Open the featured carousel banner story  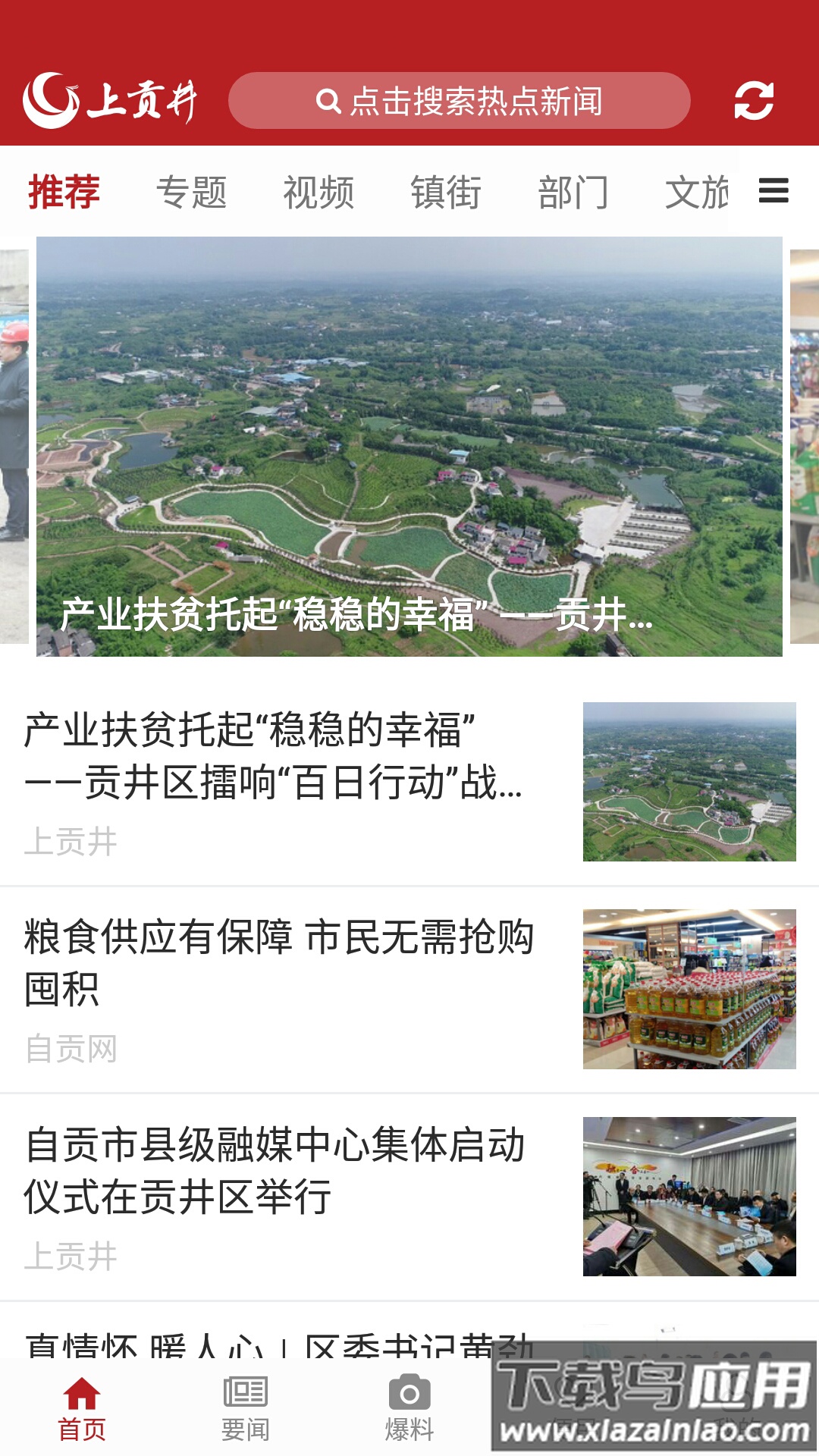409,447
